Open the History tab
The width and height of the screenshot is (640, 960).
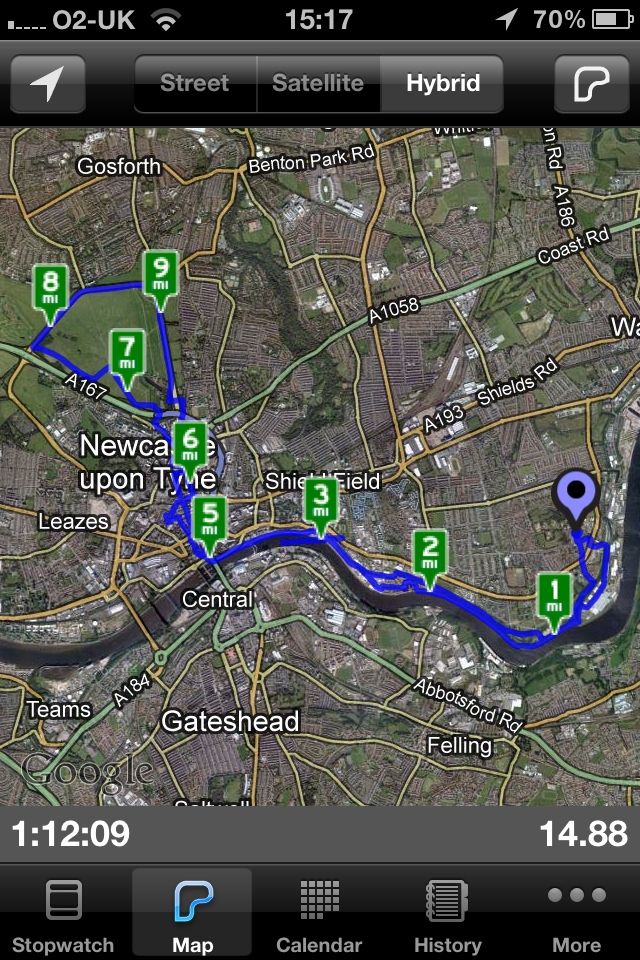pos(447,914)
